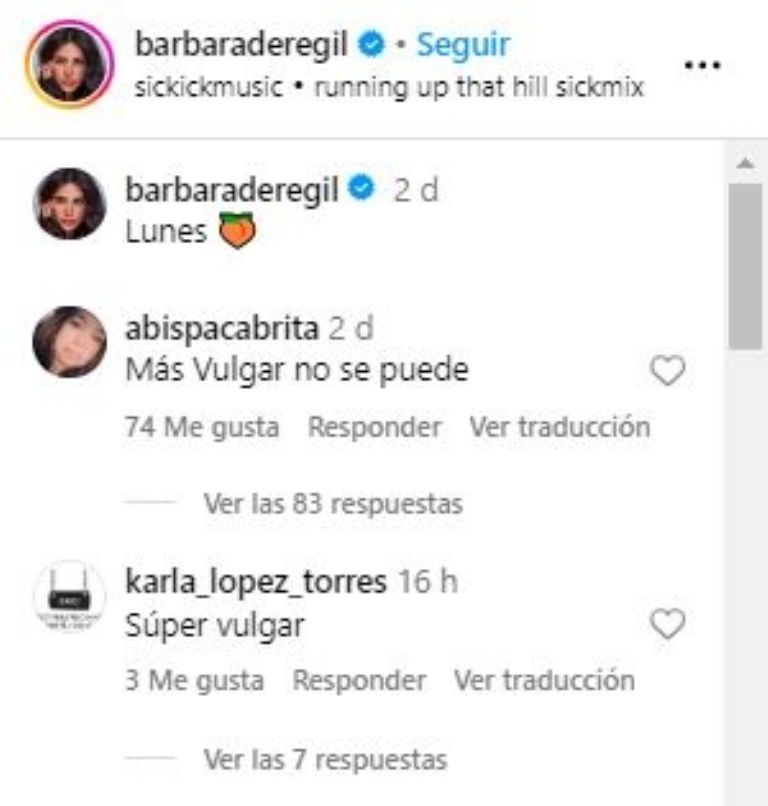View translation of karla_lopez_torres's comment
Screen dimensions: 768x806
544,681
